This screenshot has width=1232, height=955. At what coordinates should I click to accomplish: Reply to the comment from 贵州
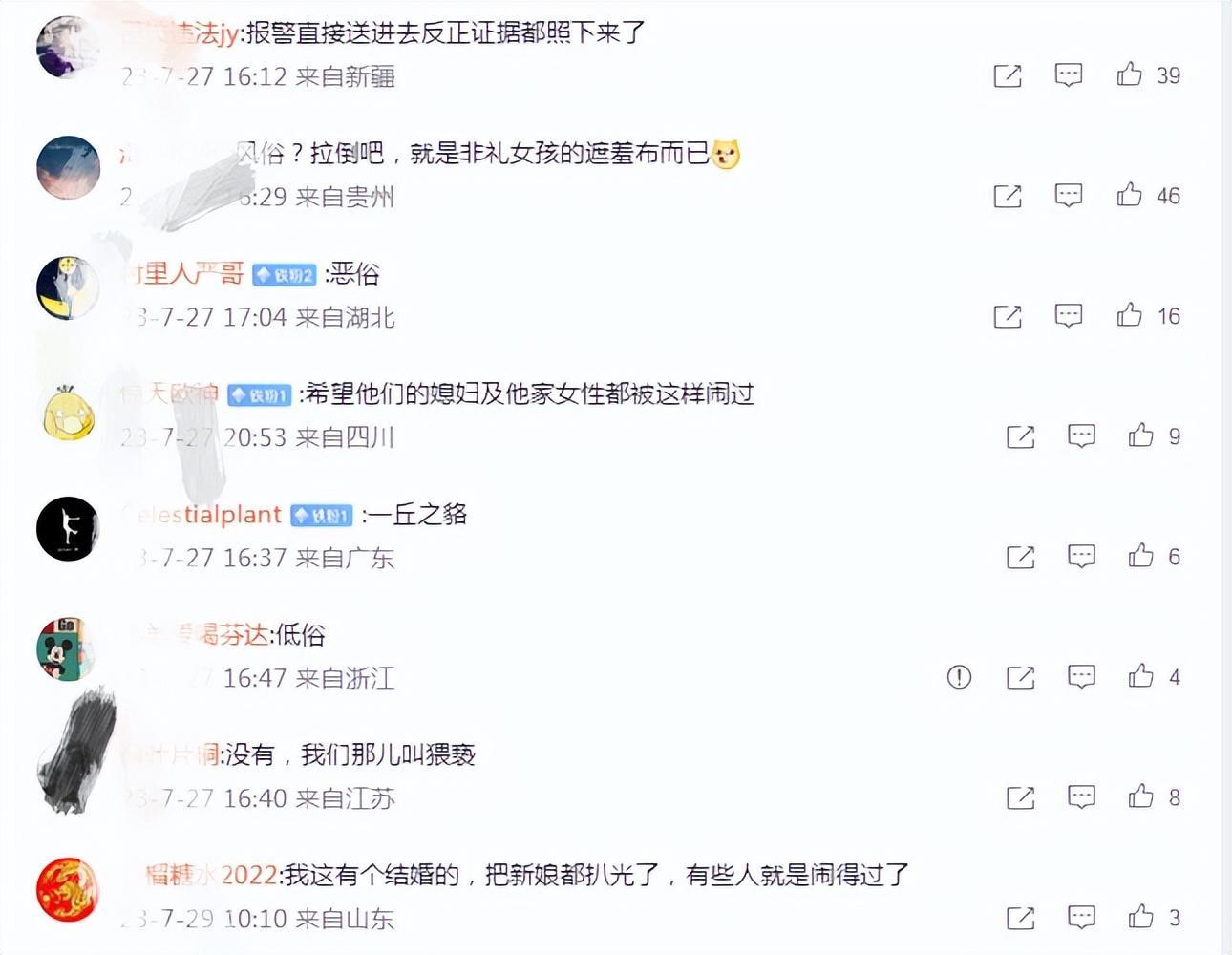1068,196
